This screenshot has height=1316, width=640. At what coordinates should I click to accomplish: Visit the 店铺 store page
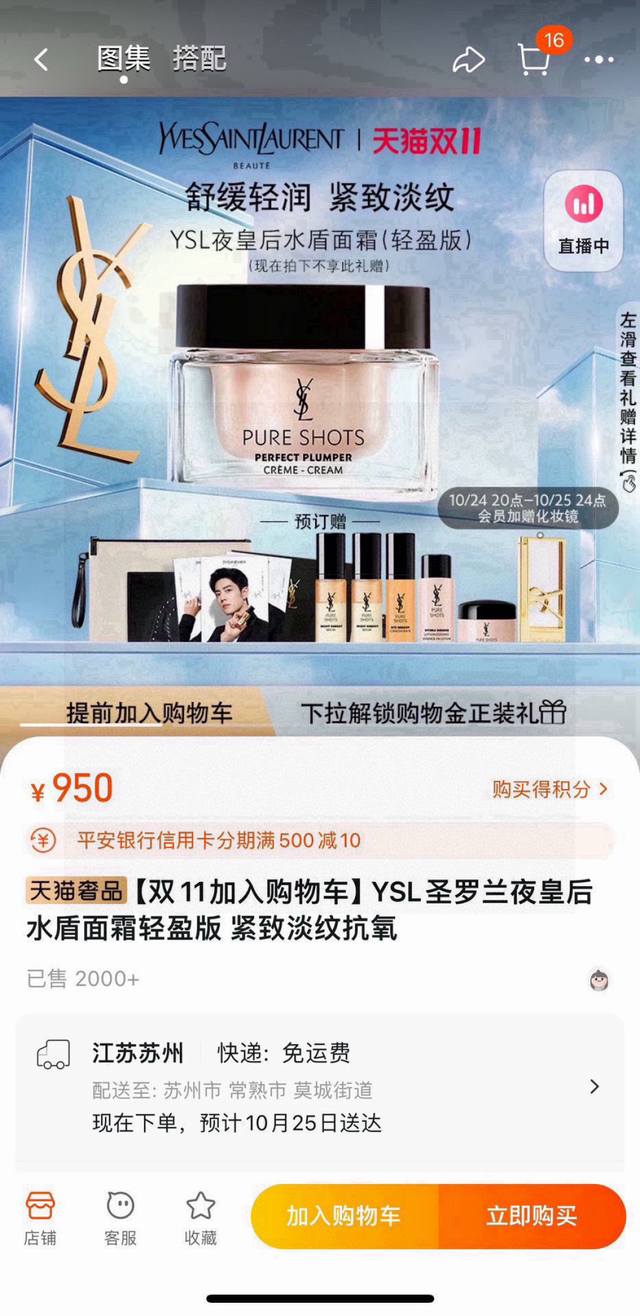(x=40, y=1218)
